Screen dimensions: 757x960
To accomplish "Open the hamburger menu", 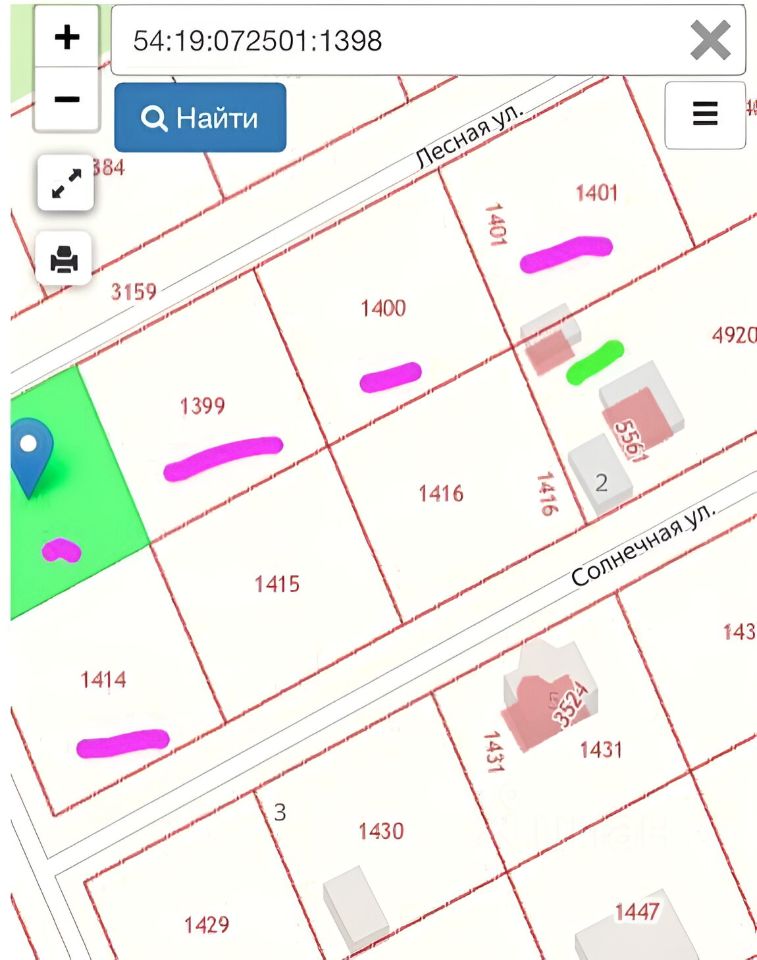I will 705,114.
